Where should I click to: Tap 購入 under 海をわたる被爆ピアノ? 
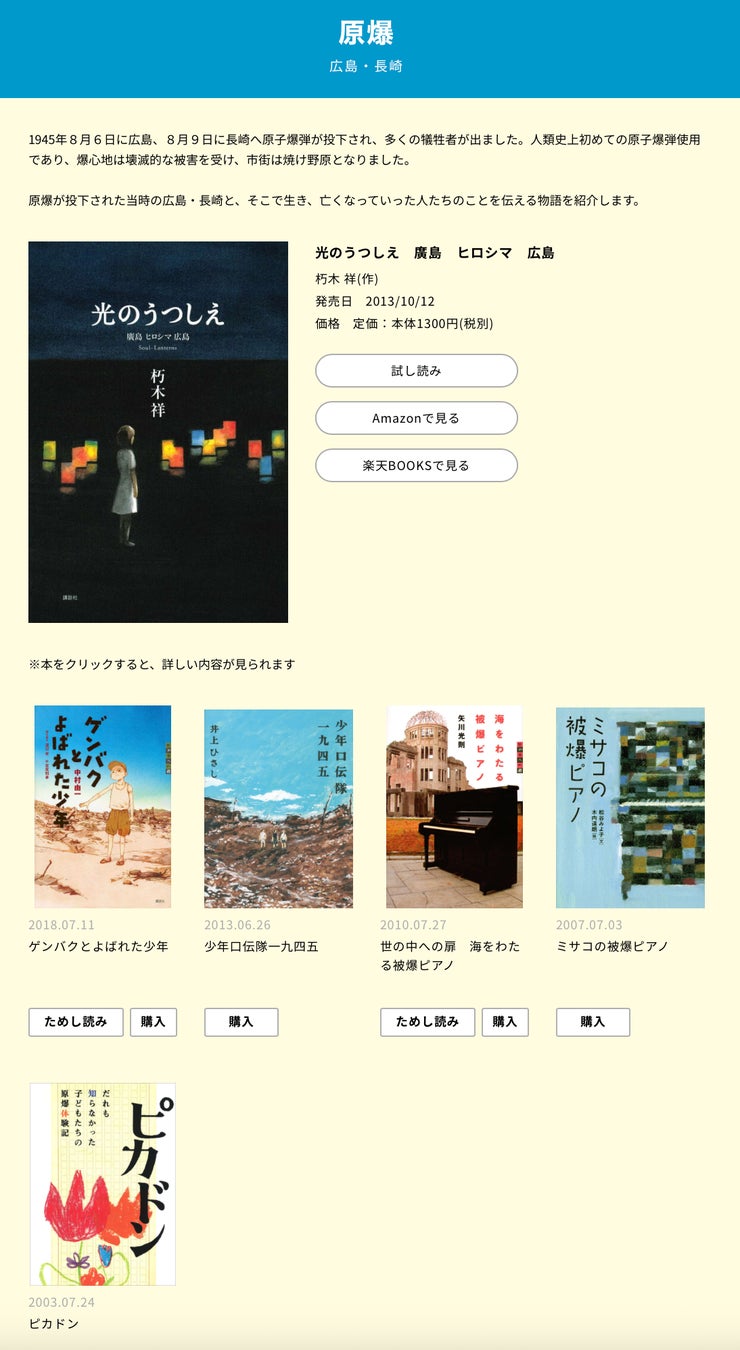click(505, 1022)
